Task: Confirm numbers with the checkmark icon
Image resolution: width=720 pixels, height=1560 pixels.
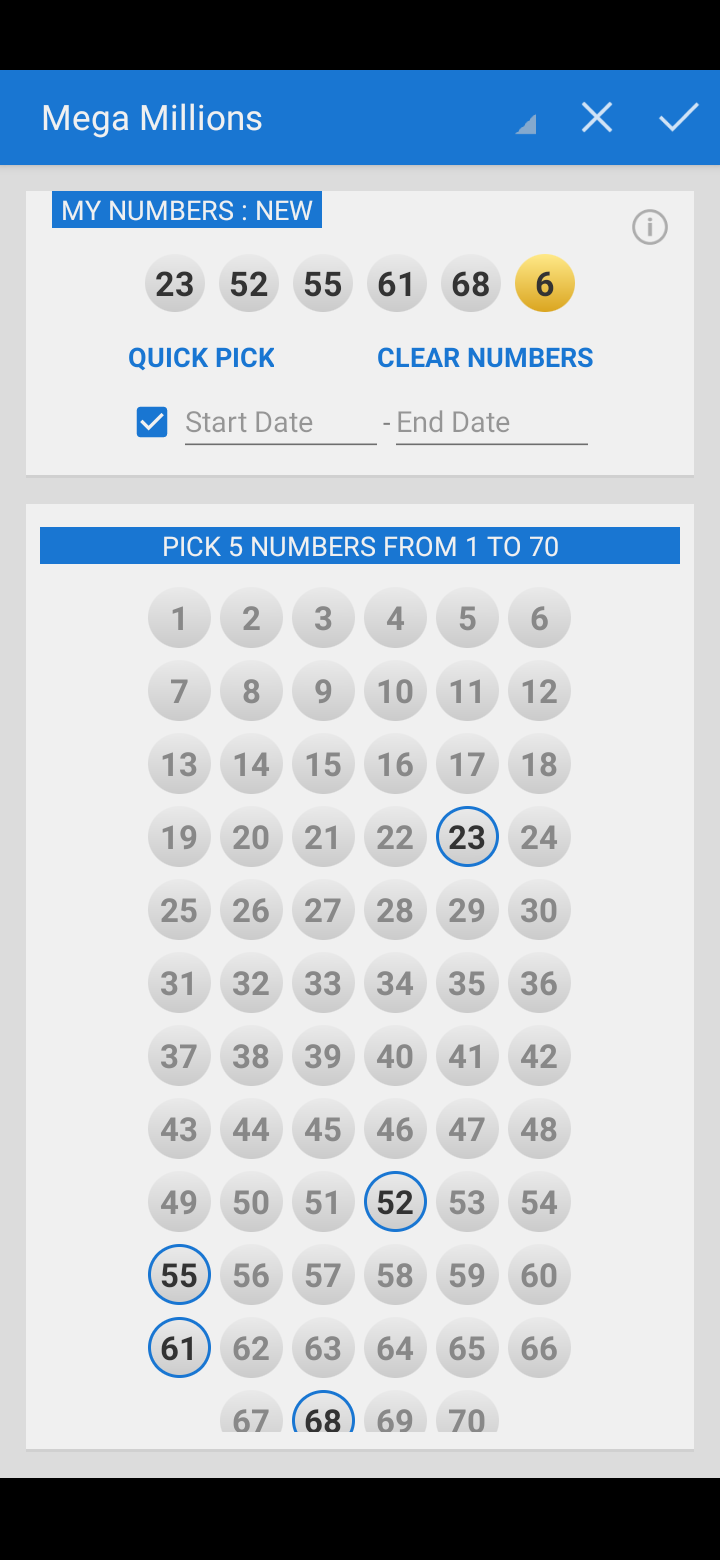Action: pyautogui.click(x=679, y=118)
